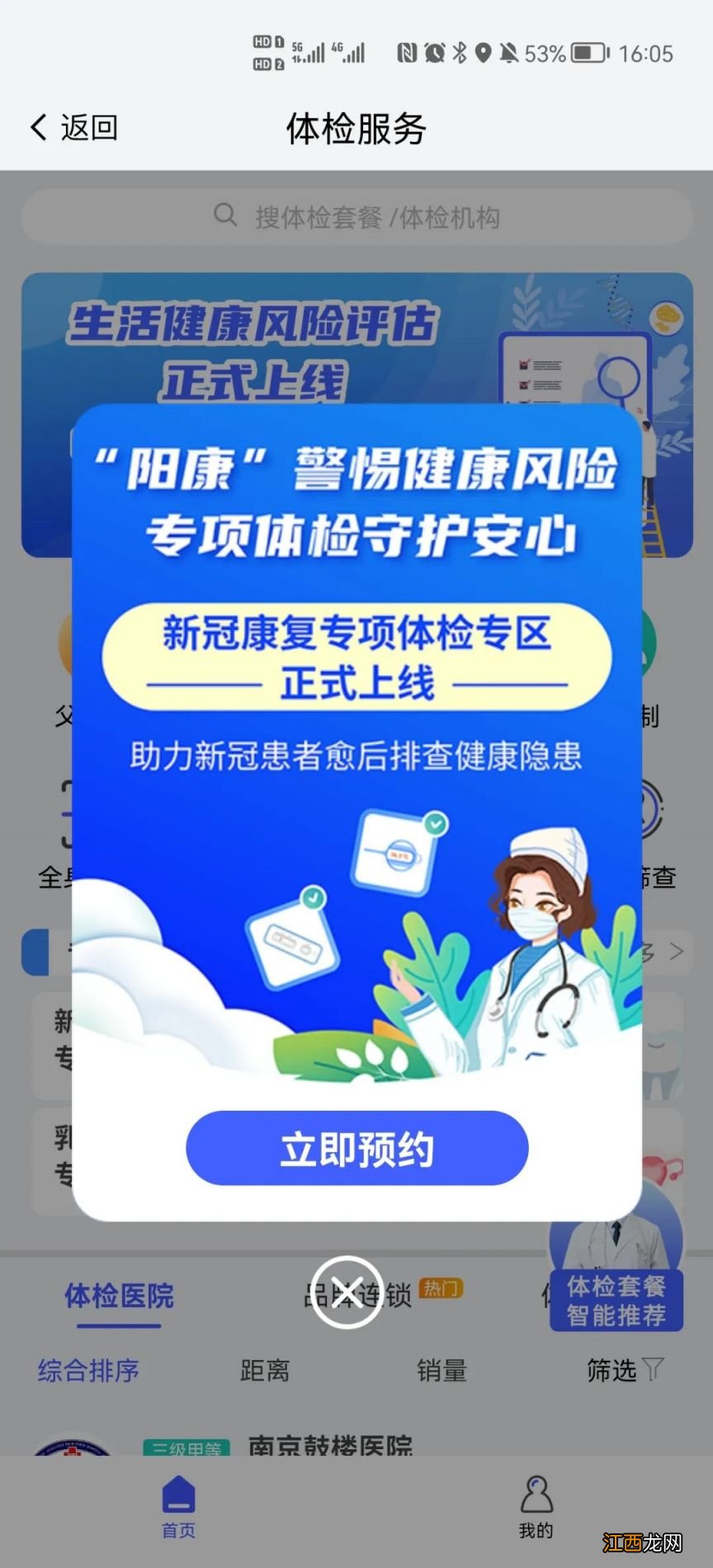Tap the filter funnel icon beside 筛选
The image size is (713, 1568).
coord(654,1370)
